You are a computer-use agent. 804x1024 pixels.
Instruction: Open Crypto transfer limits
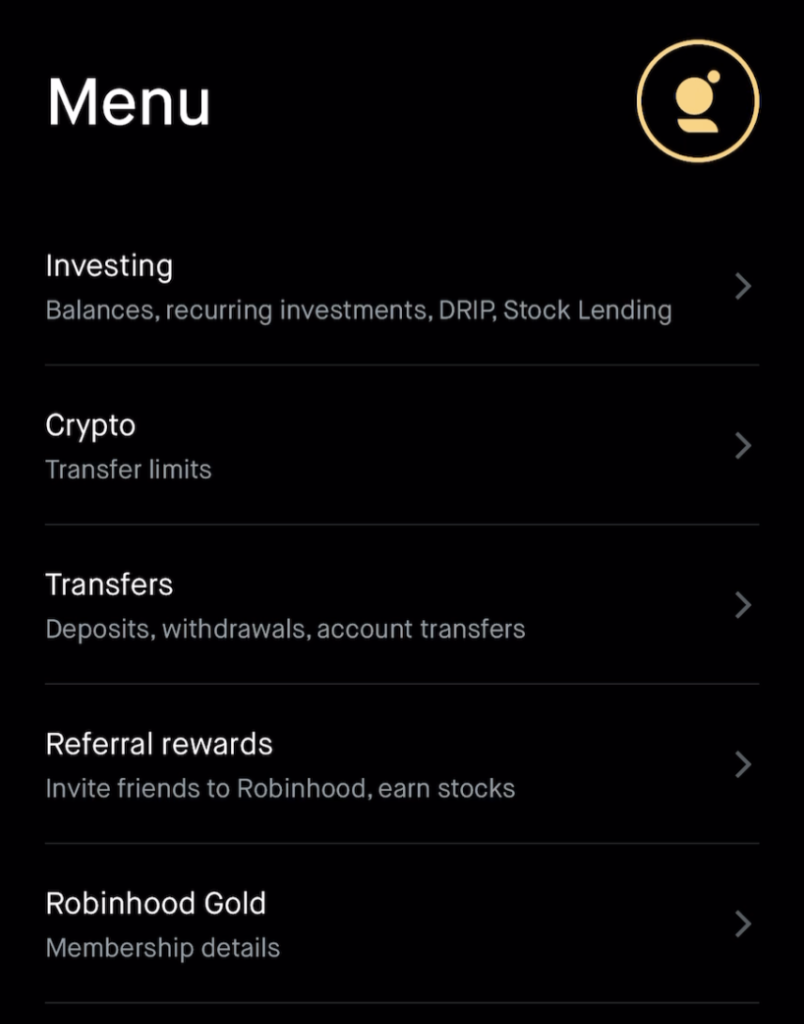[x=400, y=446]
